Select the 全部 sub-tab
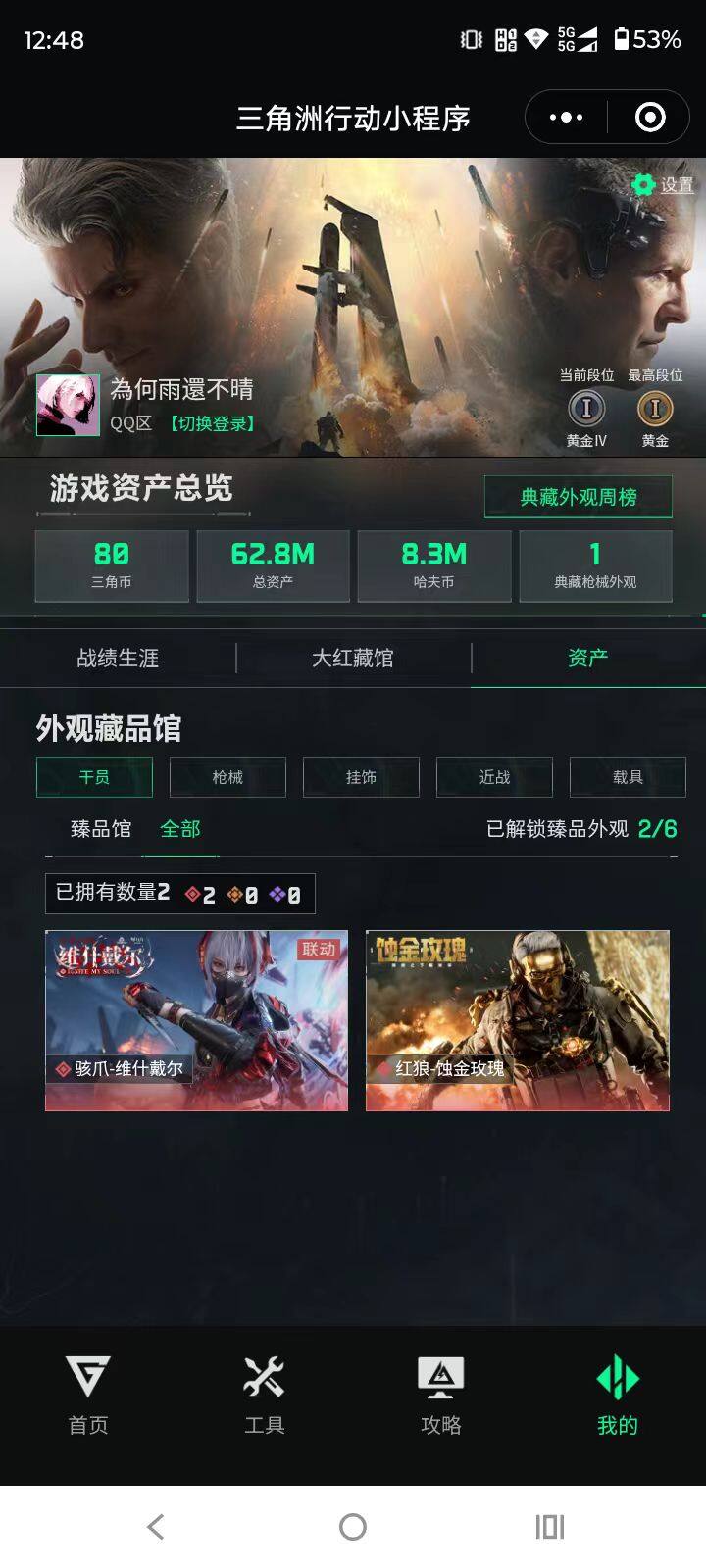The height and width of the screenshot is (1568, 706). [182, 829]
